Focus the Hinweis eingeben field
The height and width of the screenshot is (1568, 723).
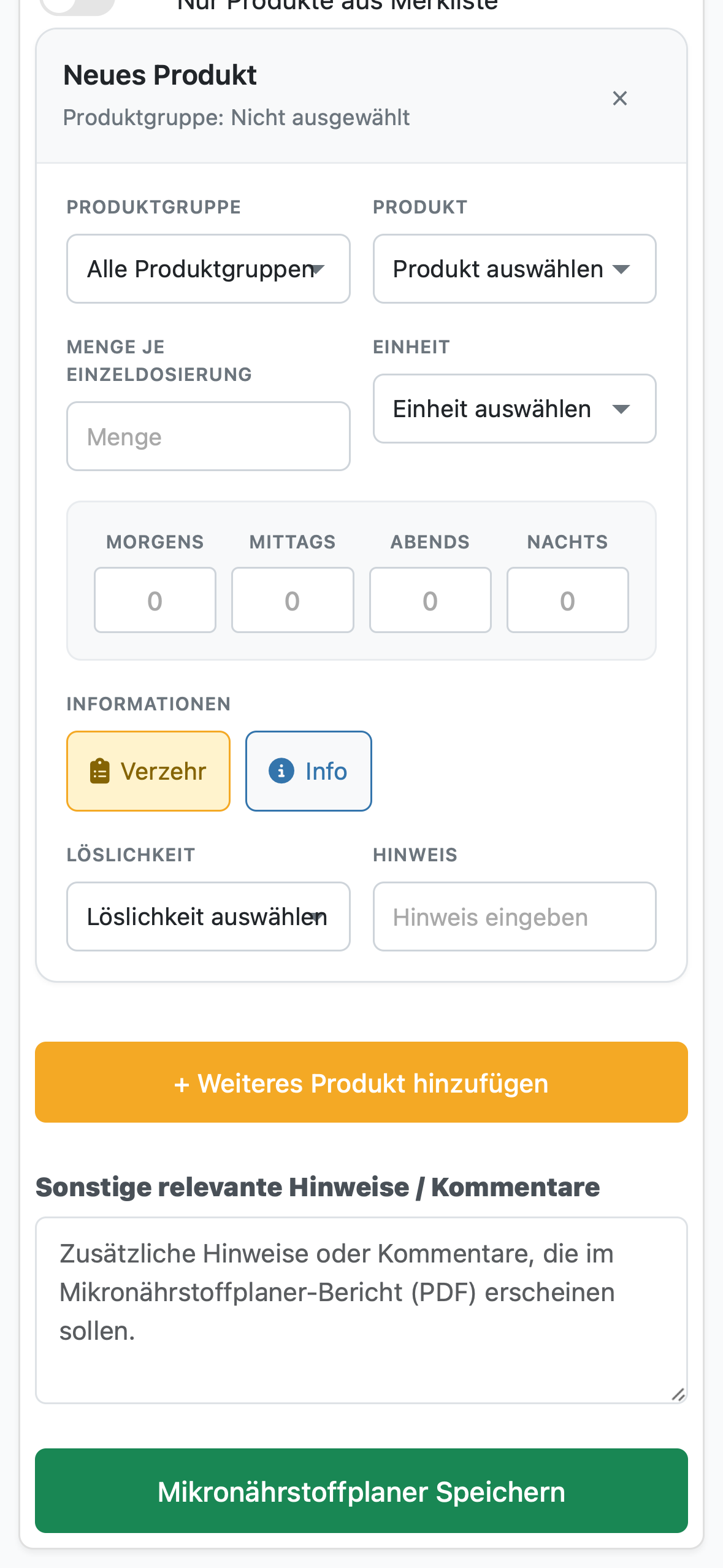515,917
